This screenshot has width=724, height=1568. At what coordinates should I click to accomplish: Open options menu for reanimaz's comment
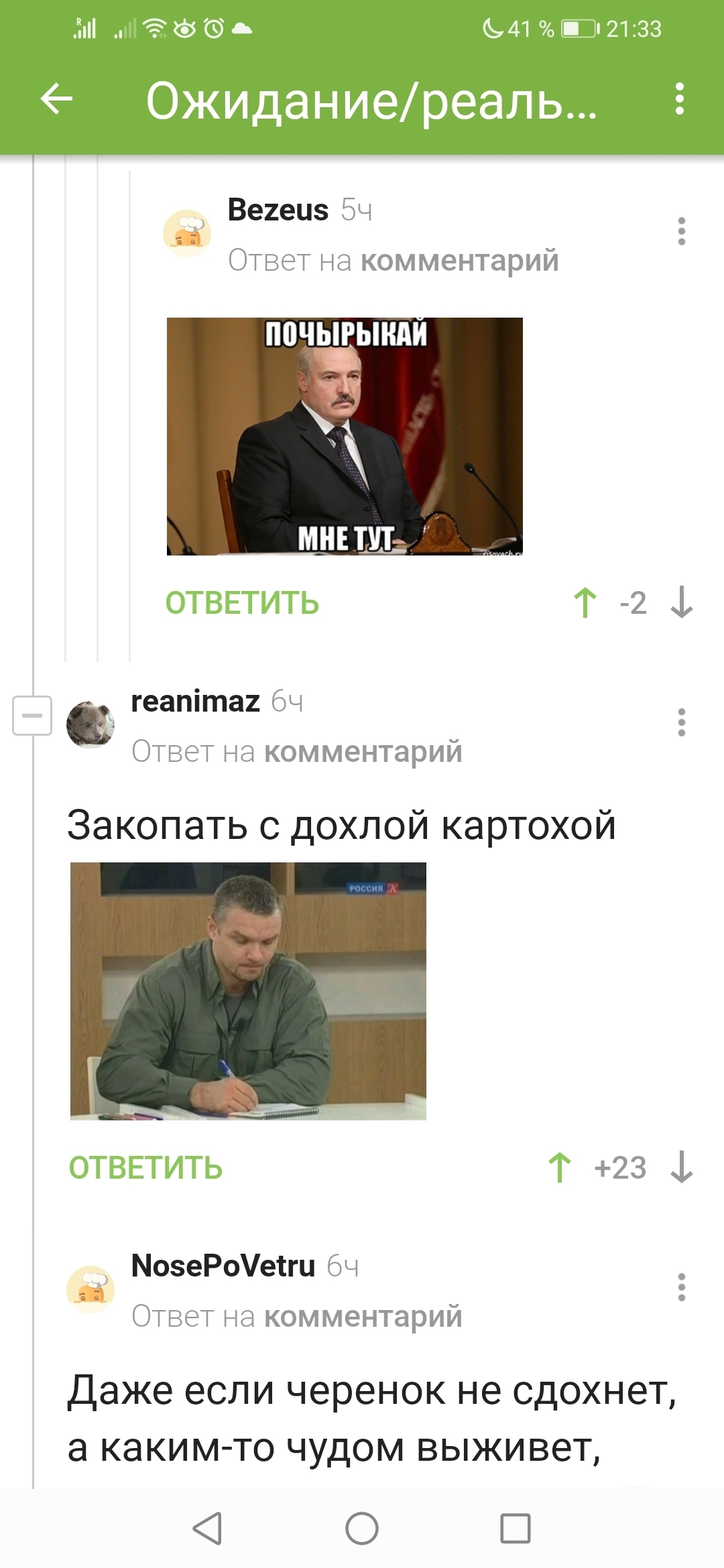tap(681, 722)
